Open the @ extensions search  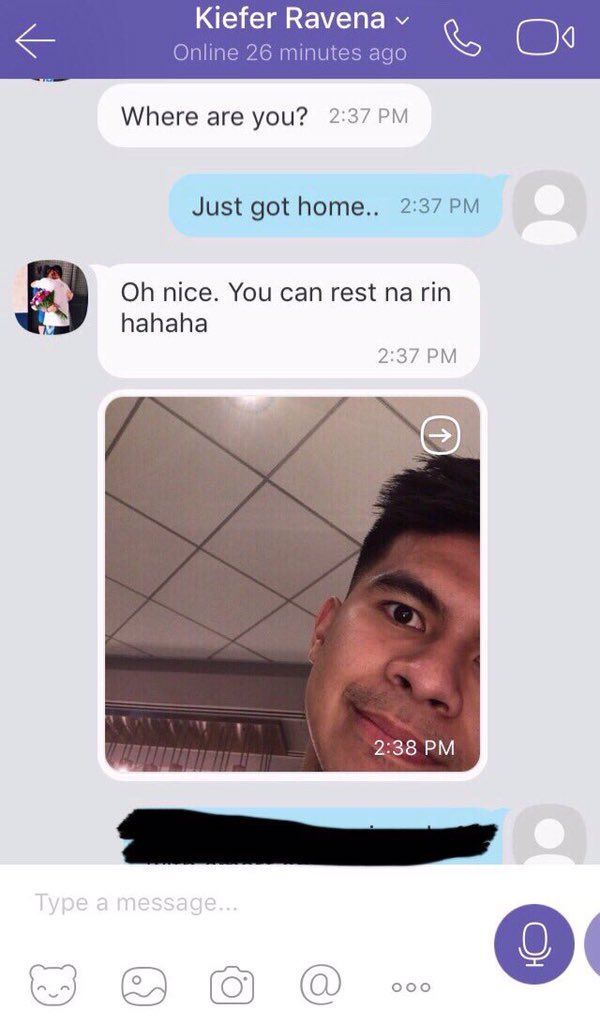tap(320, 984)
